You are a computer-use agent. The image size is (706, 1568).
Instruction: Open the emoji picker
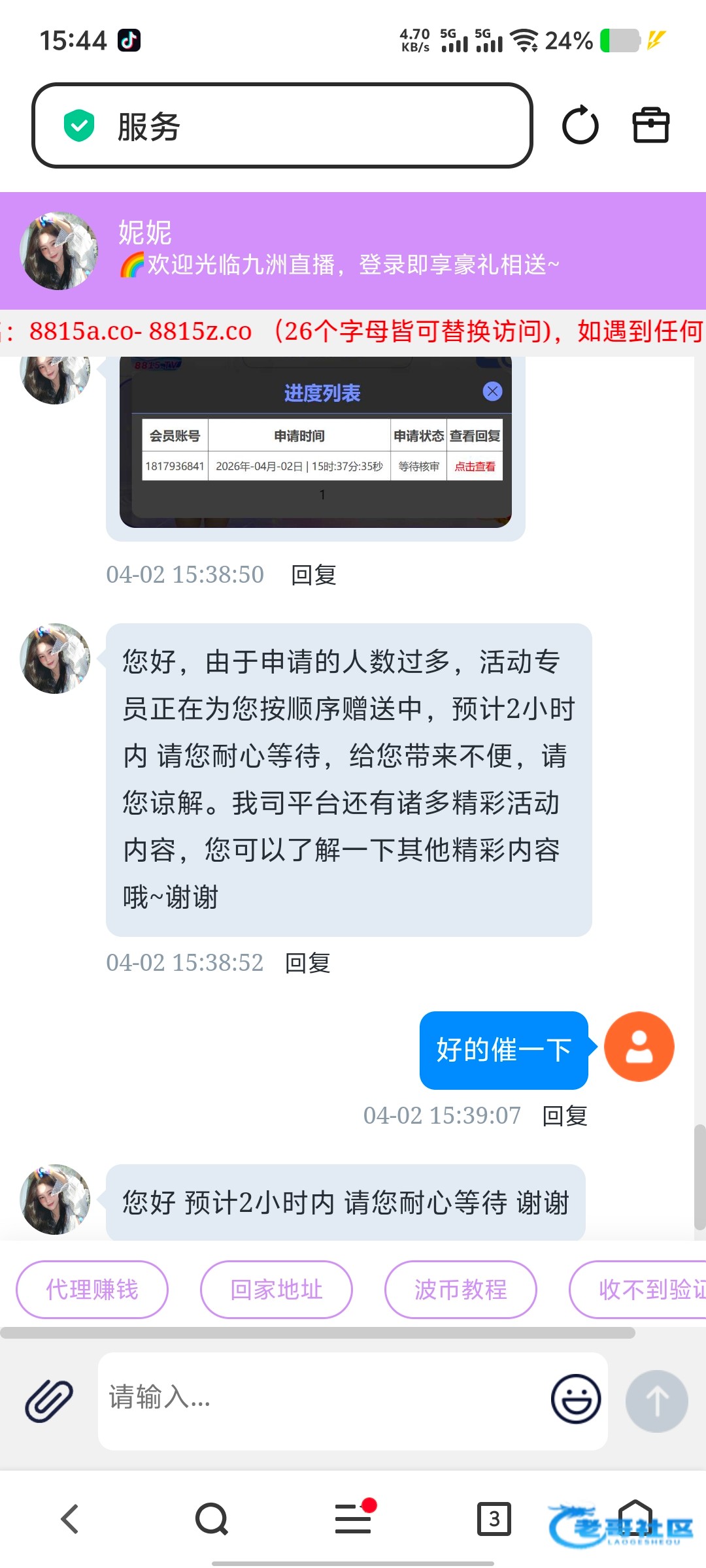tap(576, 1399)
